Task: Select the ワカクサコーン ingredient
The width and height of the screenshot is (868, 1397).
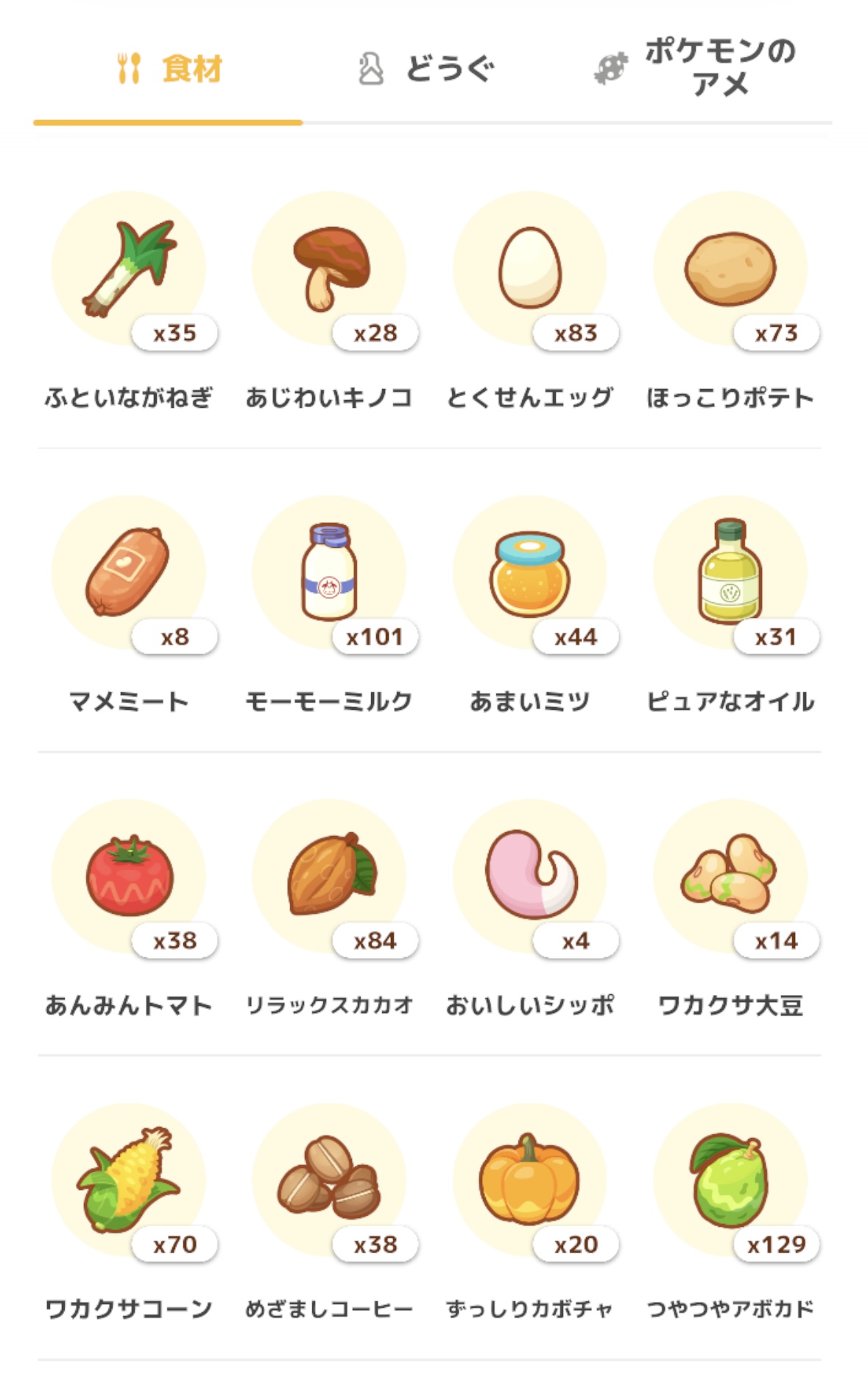Action: 129,1180
